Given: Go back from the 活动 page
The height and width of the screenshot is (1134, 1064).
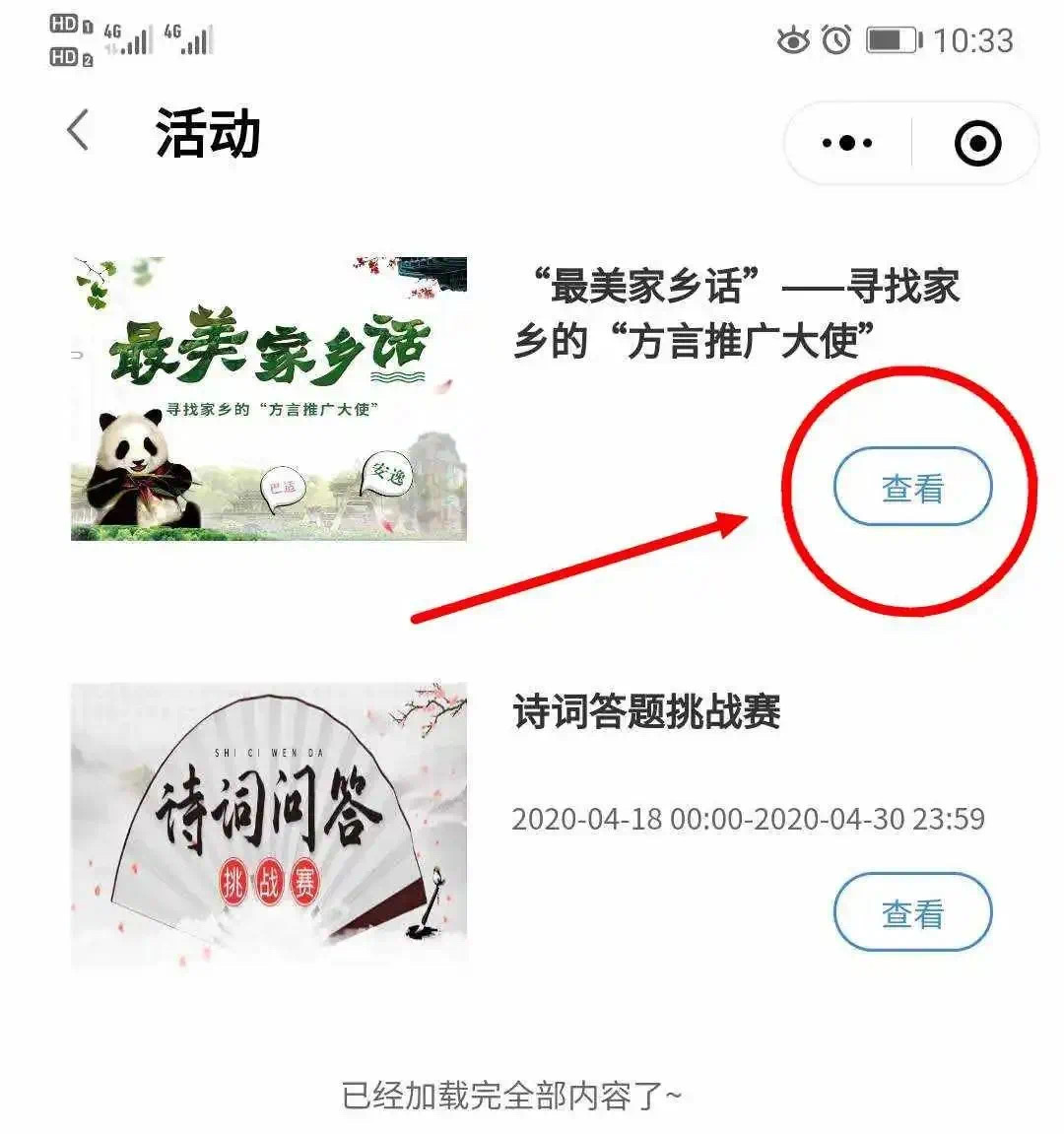Looking at the screenshot, I should [79, 132].
